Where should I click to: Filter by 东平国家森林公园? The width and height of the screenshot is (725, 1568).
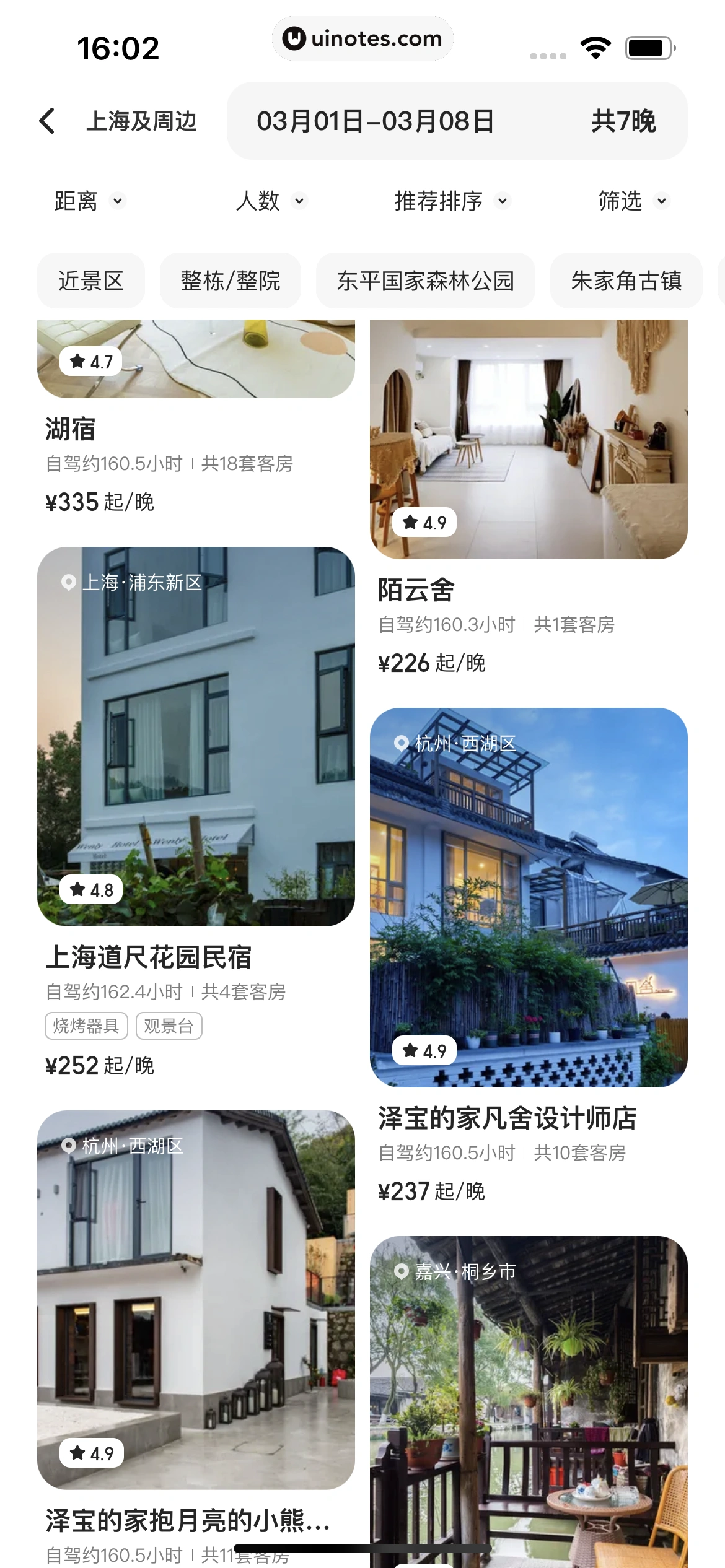pyautogui.click(x=426, y=281)
